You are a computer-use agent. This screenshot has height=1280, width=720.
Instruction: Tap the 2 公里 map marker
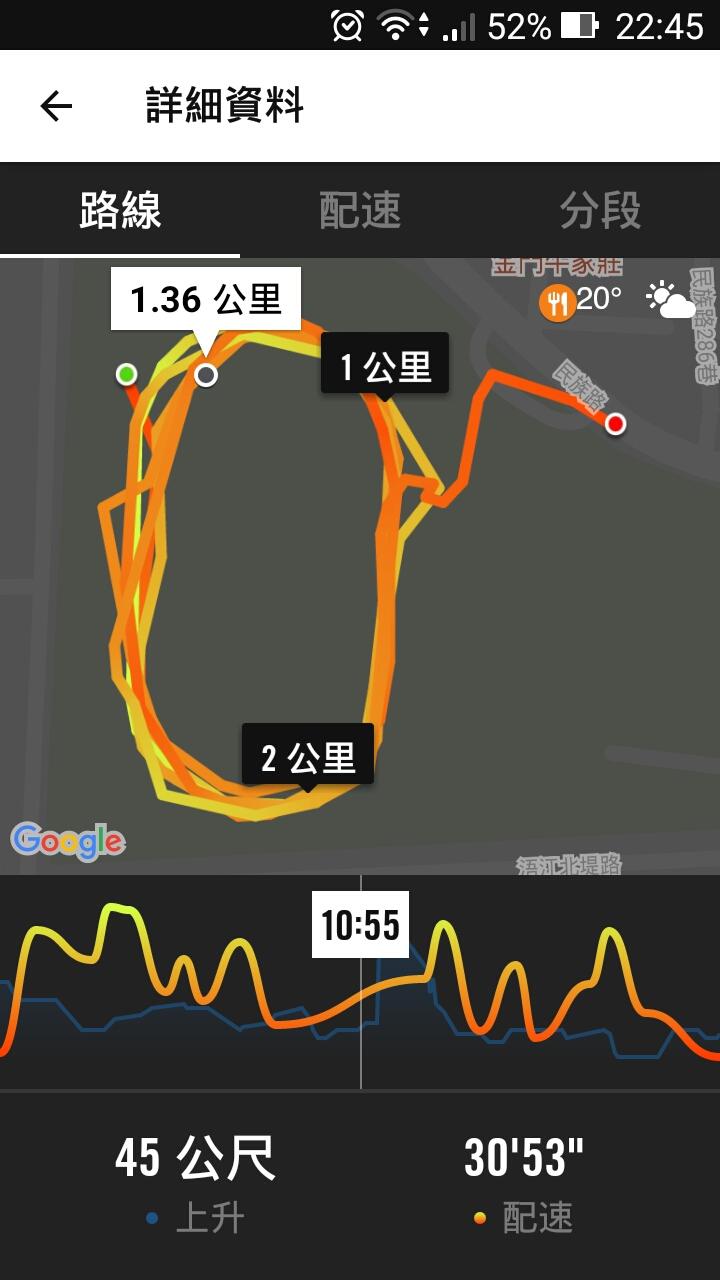[x=308, y=757]
